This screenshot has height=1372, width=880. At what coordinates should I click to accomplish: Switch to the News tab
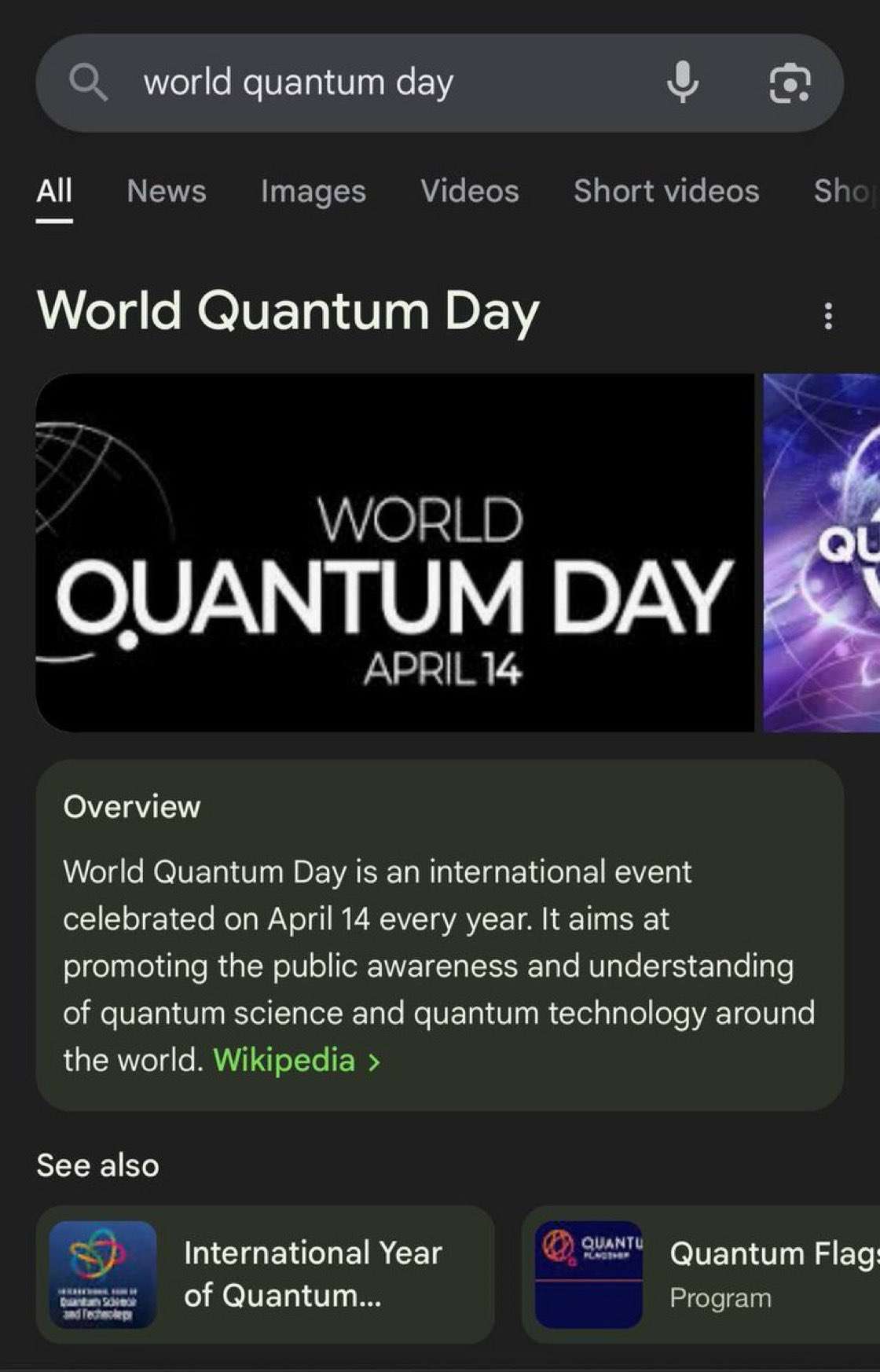tap(167, 191)
